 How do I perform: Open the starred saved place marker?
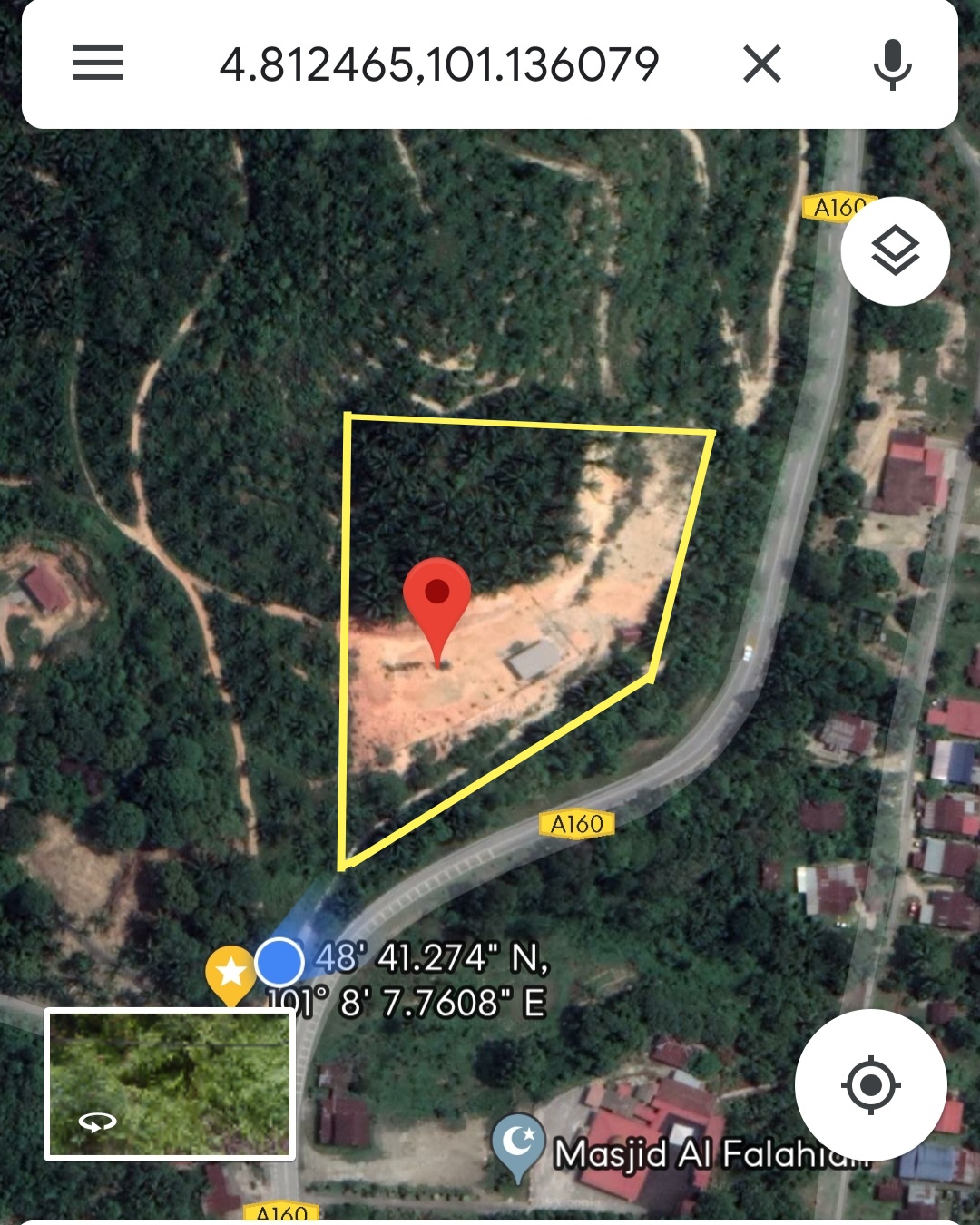point(231,974)
